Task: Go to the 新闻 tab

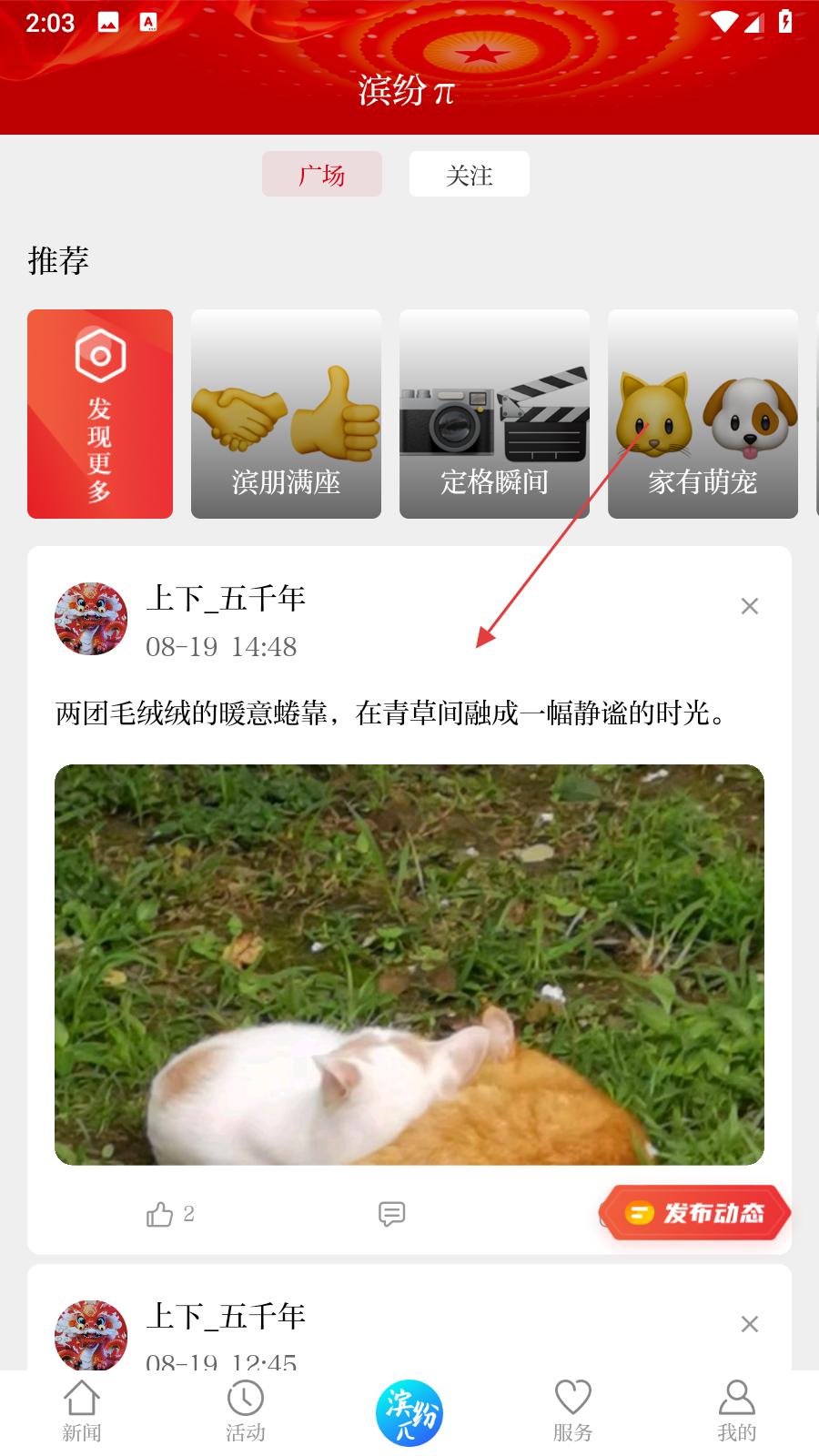Action: point(82,1411)
